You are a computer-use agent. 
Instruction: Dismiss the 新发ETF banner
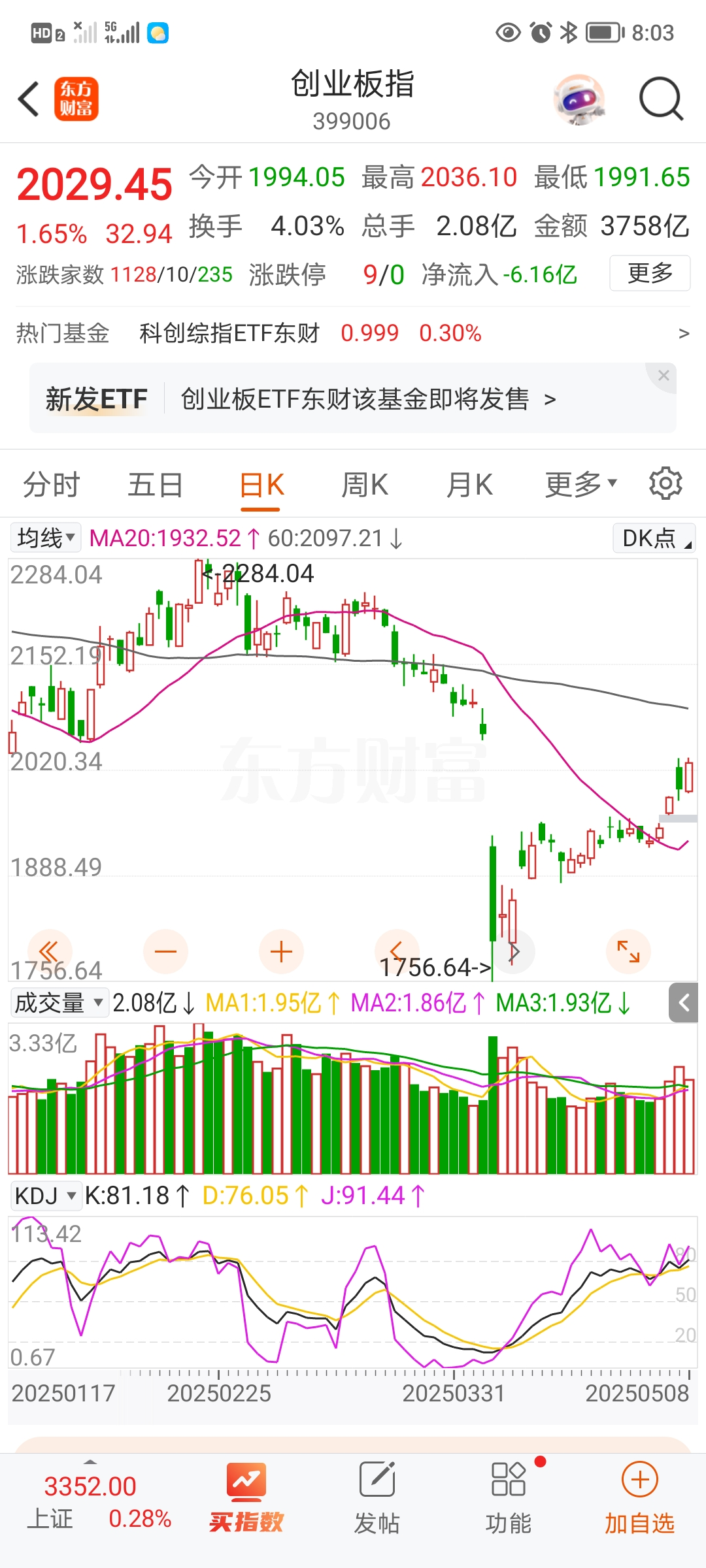pos(664,376)
